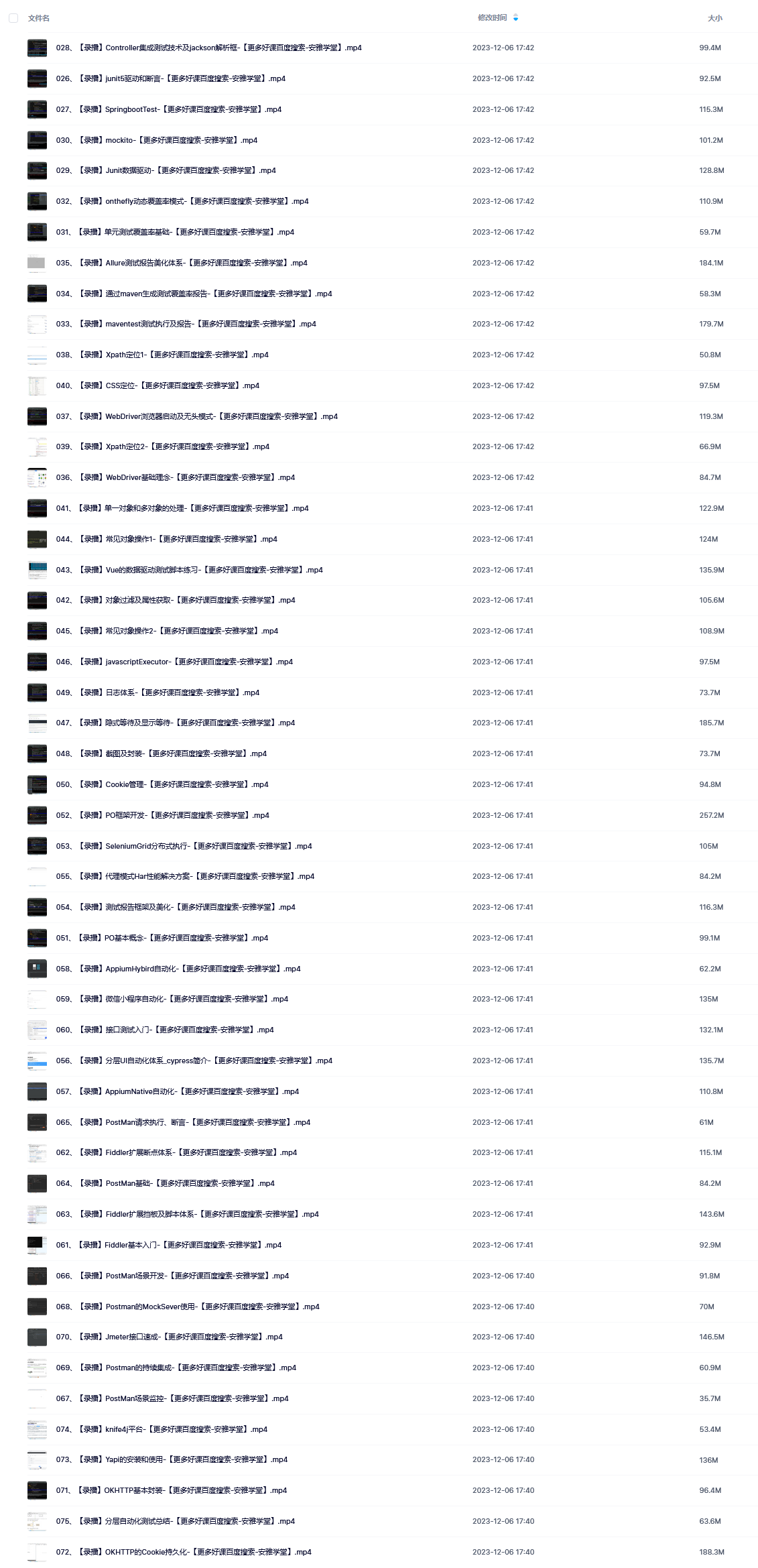Open file 059 微信小程序自动化 video
The image size is (758, 1568).
pyautogui.click(x=172, y=999)
